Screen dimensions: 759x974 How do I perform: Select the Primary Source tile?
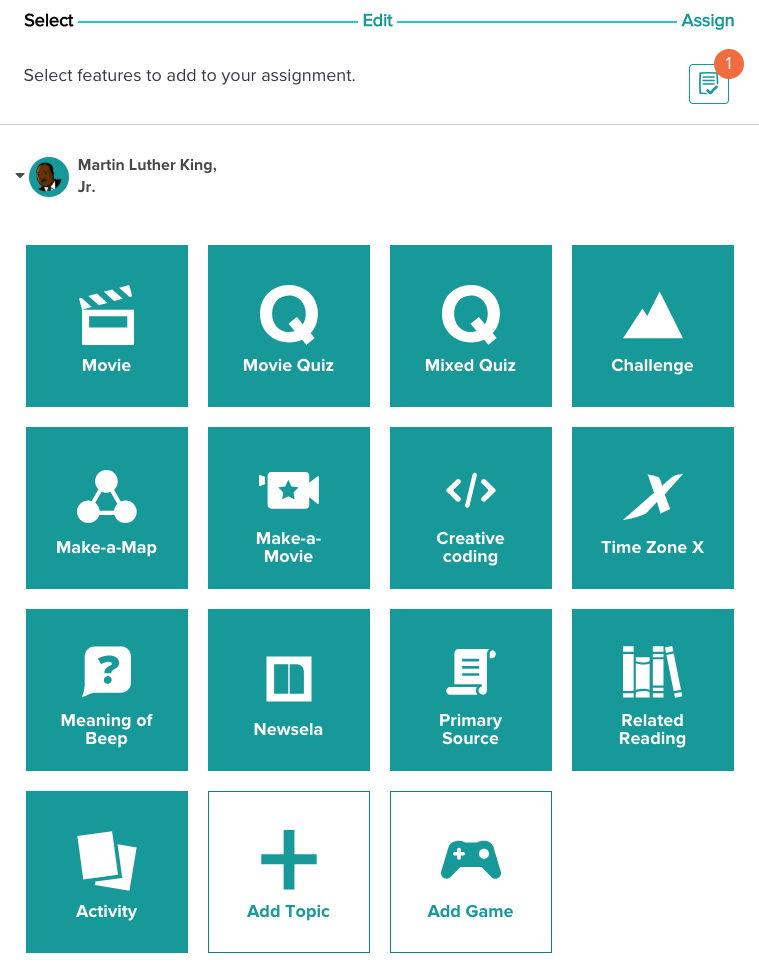[x=471, y=690]
